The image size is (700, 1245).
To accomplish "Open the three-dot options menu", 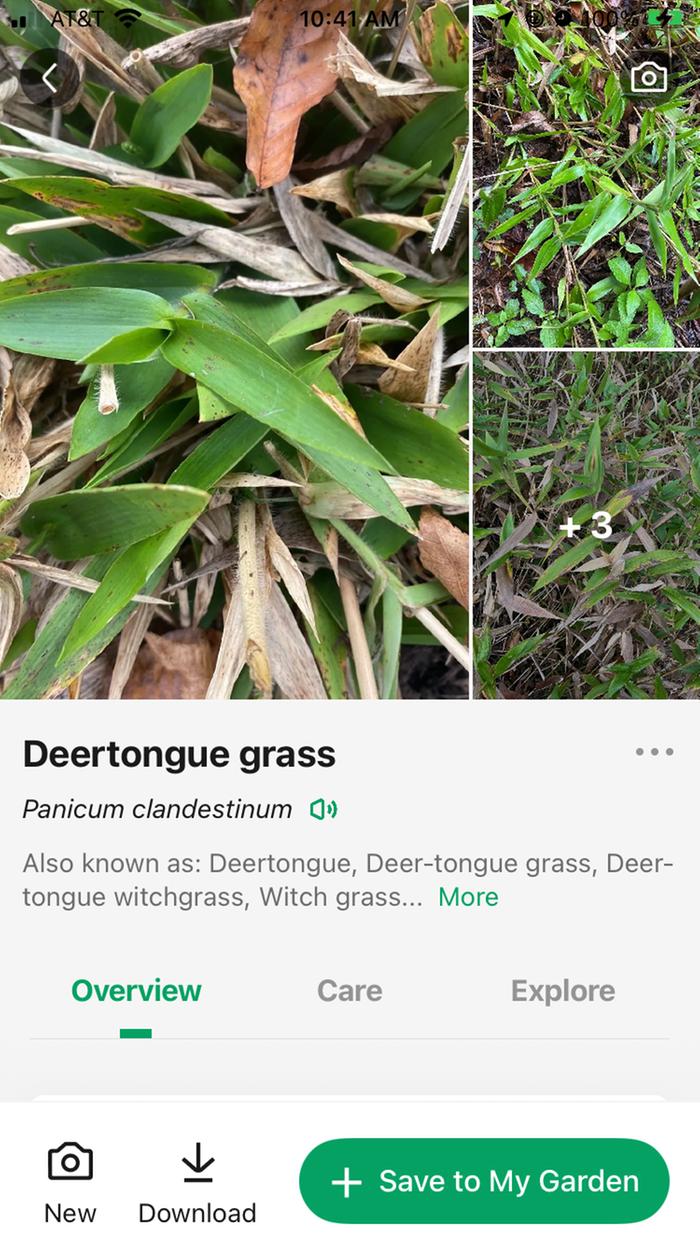I will [x=654, y=752].
